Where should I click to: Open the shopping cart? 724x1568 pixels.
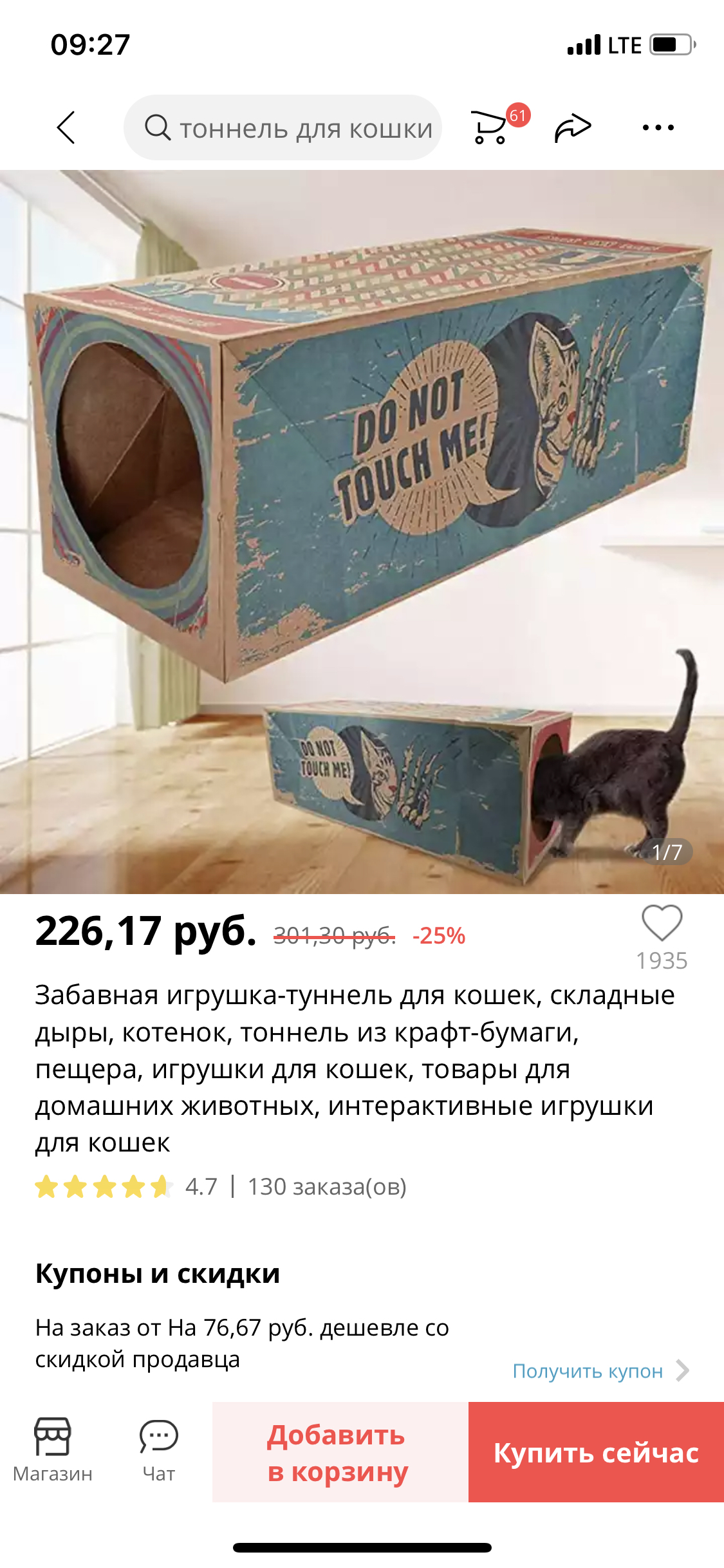point(490,127)
